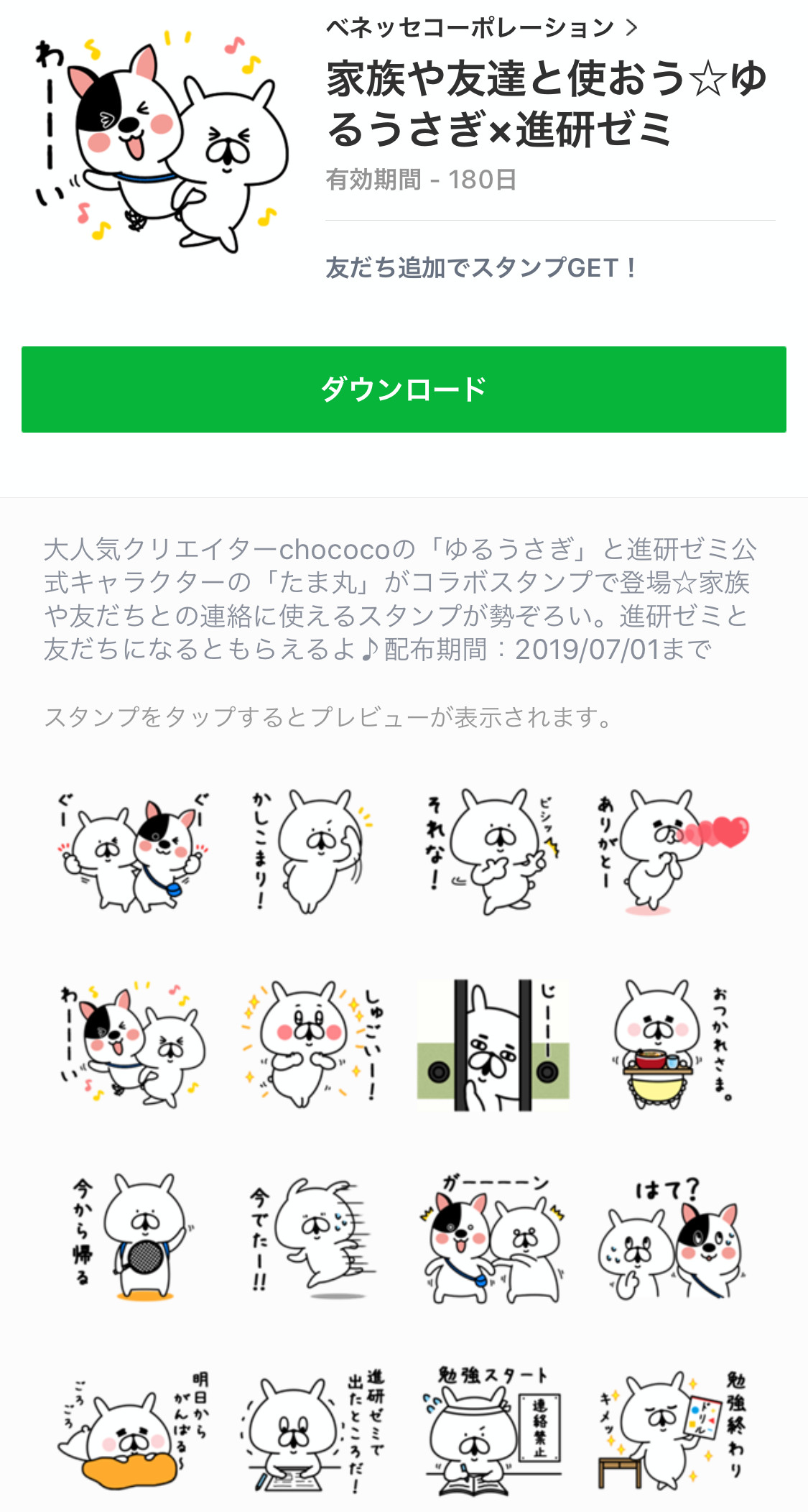The width and height of the screenshot is (808, 1512).
Task: Preview the 勉強スタート sticker
Action: click(x=493, y=1432)
